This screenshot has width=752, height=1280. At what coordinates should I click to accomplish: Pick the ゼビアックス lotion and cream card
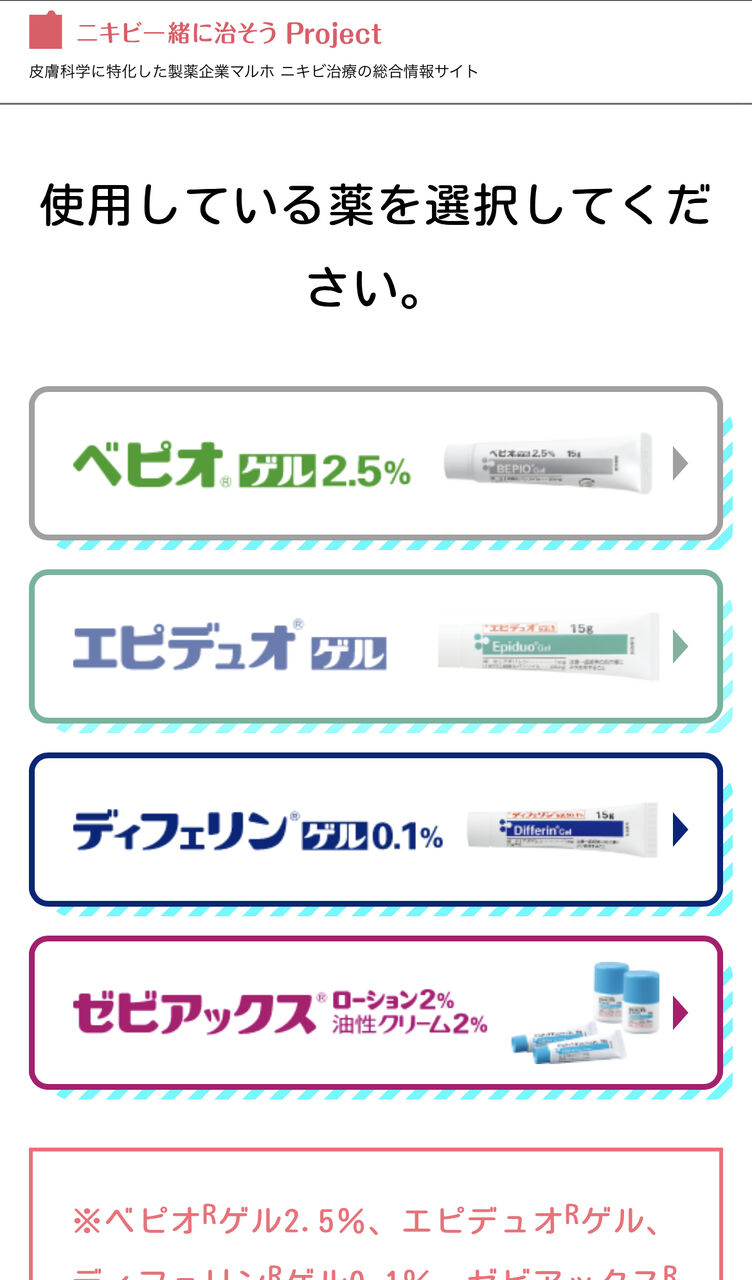[376, 1012]
